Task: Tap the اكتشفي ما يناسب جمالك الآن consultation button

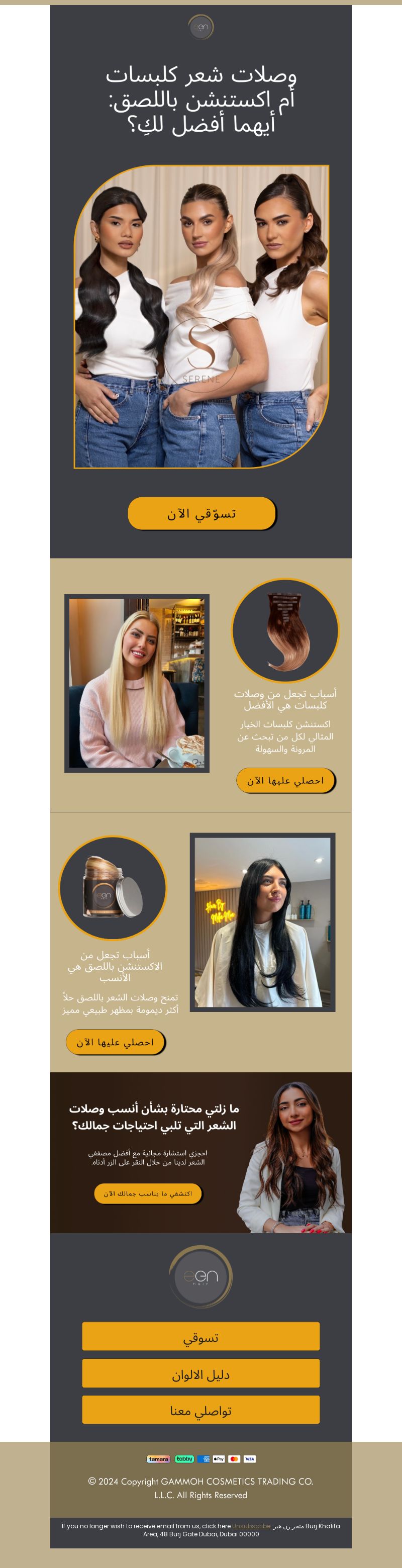Action: pos(147,1193)
